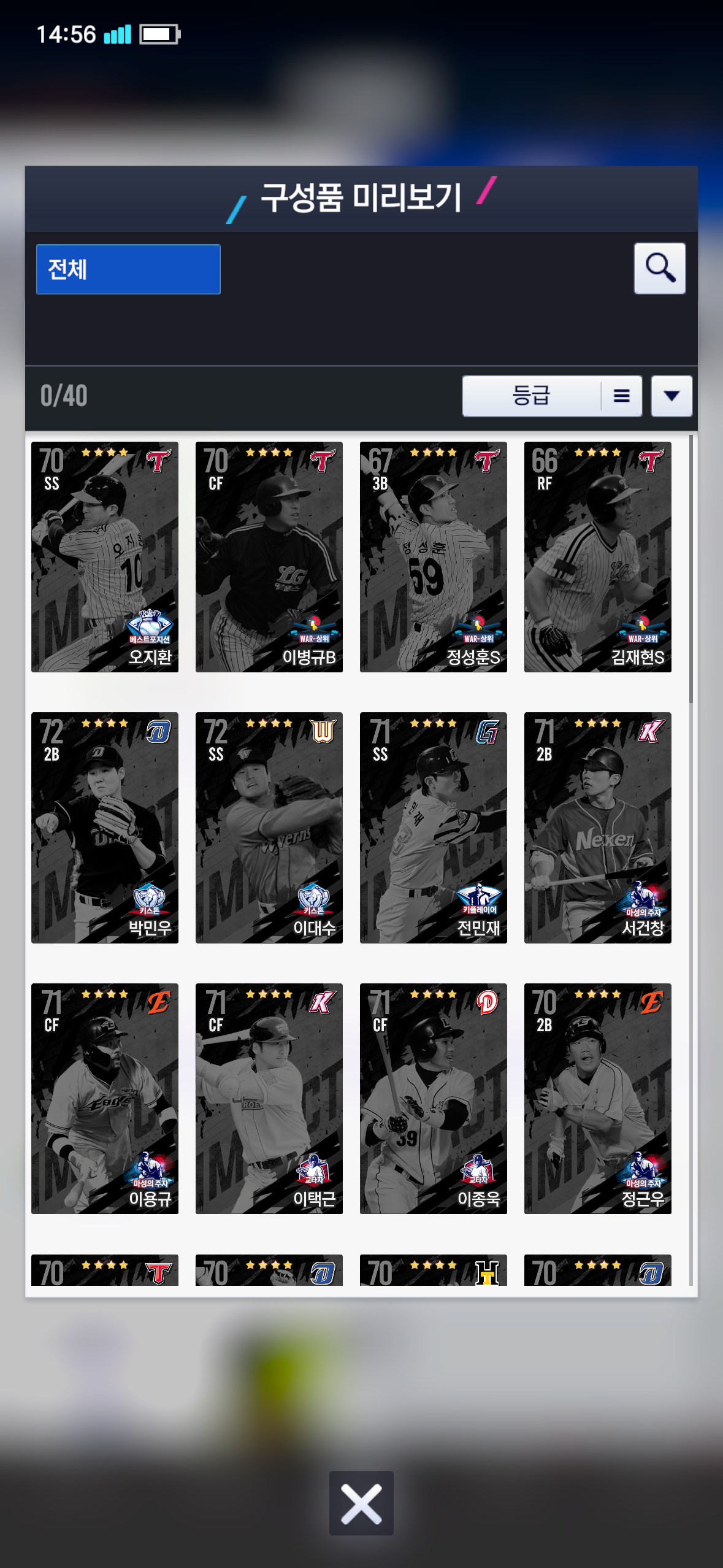View 정성훈S player card
The image size is (723, 1568).
coord(434,557)
